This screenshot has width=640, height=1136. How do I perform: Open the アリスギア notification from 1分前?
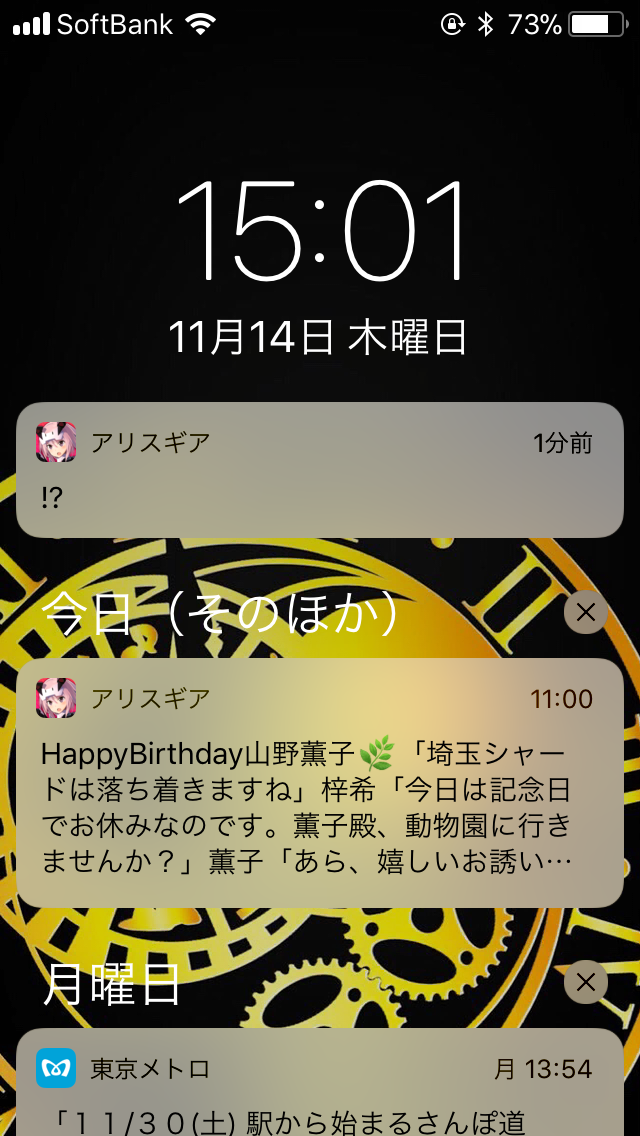click(320, 470)
